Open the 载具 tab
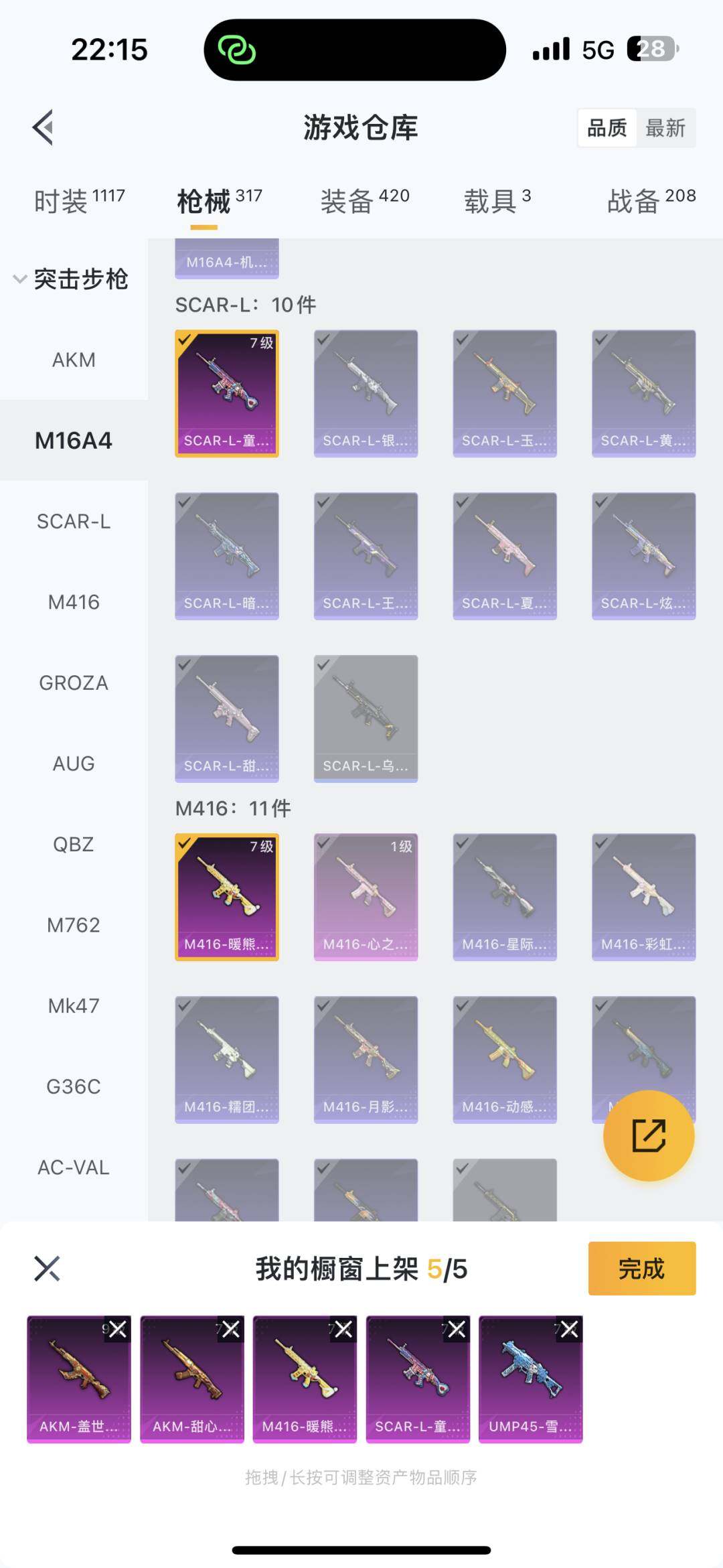 497,200
